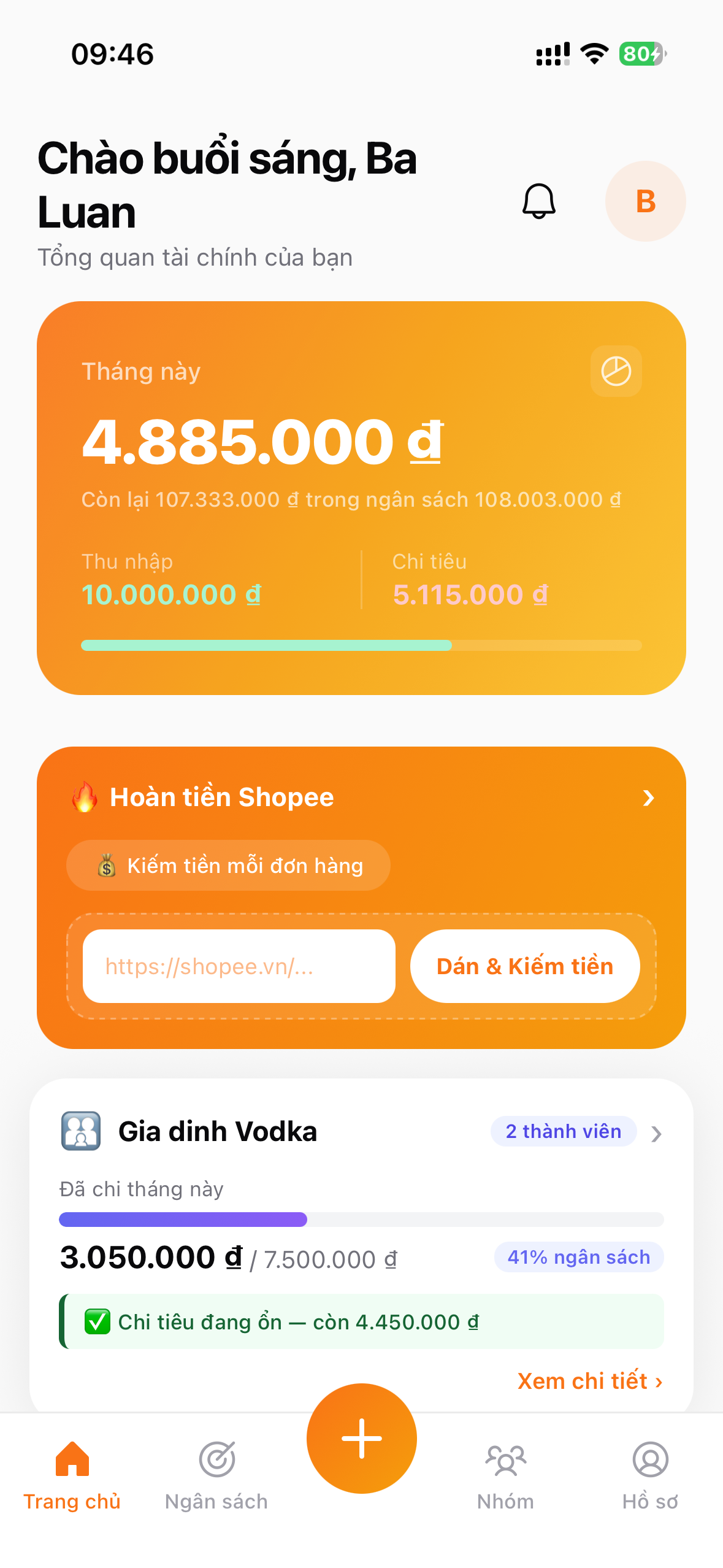723x1568 pixels.
Task: Click the Gia dinh Vodka family icon
Action: tap(82, 1131)
